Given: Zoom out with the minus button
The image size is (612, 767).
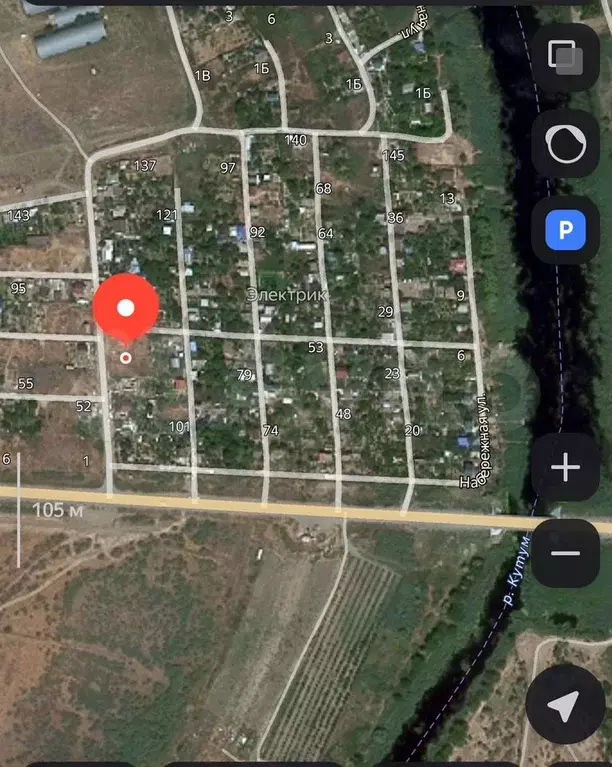Looking at the screenshot, I should click(565, 553).
